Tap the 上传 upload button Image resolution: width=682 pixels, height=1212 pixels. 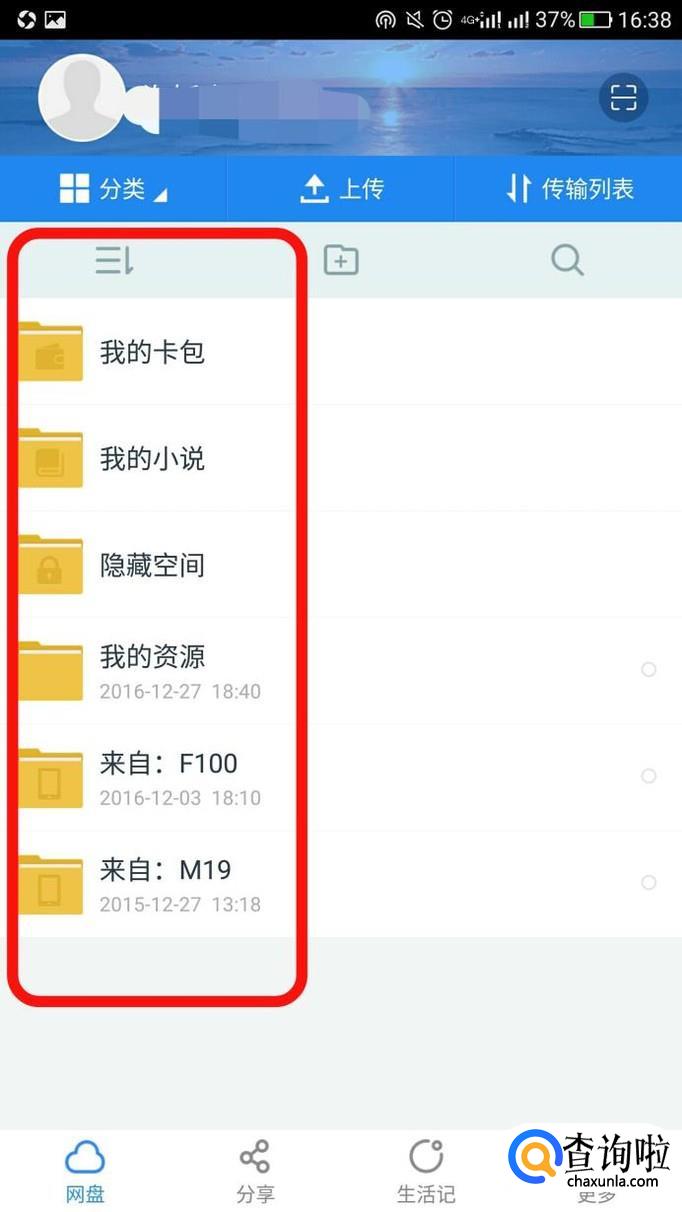point(341,188)
